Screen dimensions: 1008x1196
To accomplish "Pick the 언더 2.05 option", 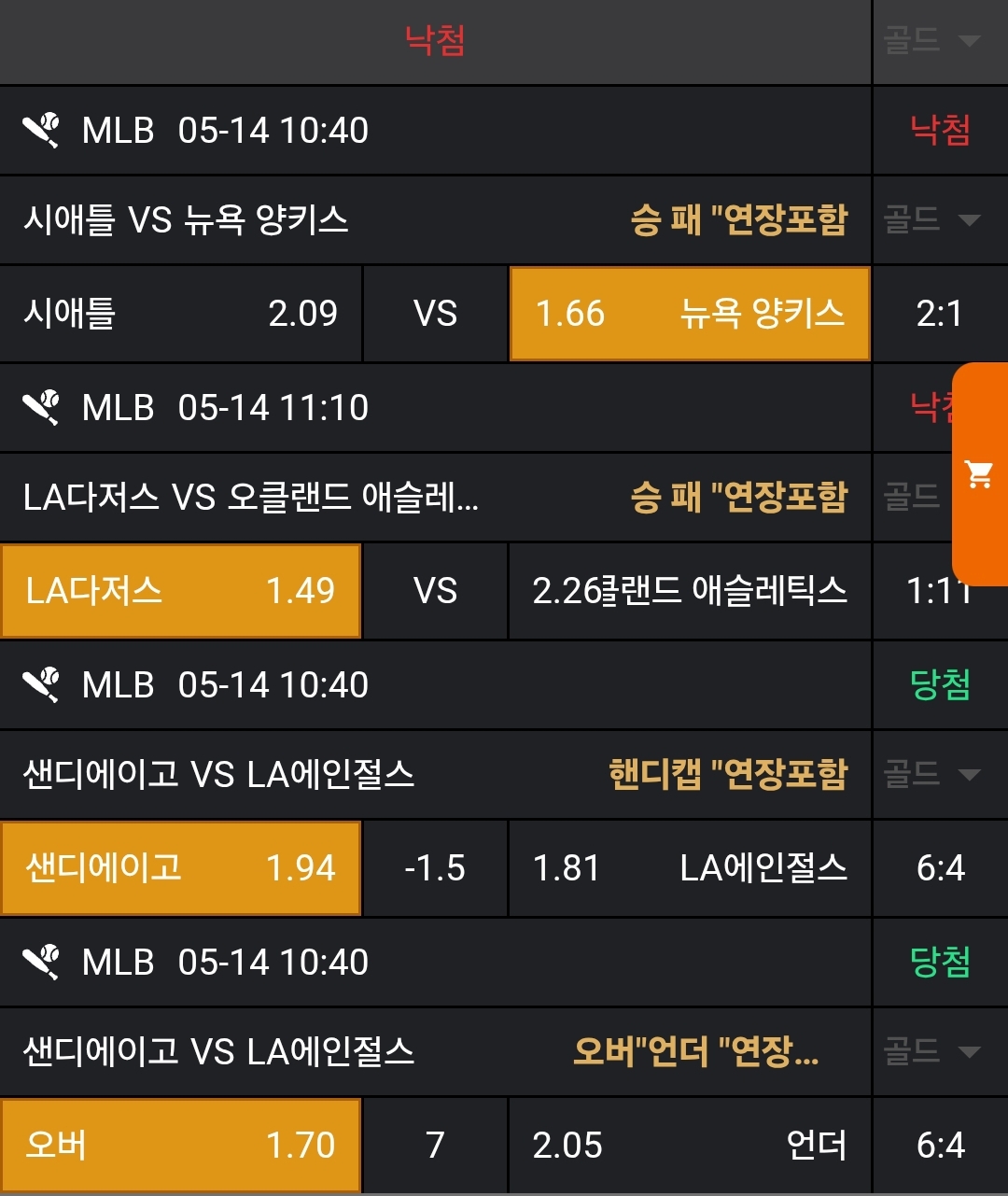I will click(x=690, y=1145).
